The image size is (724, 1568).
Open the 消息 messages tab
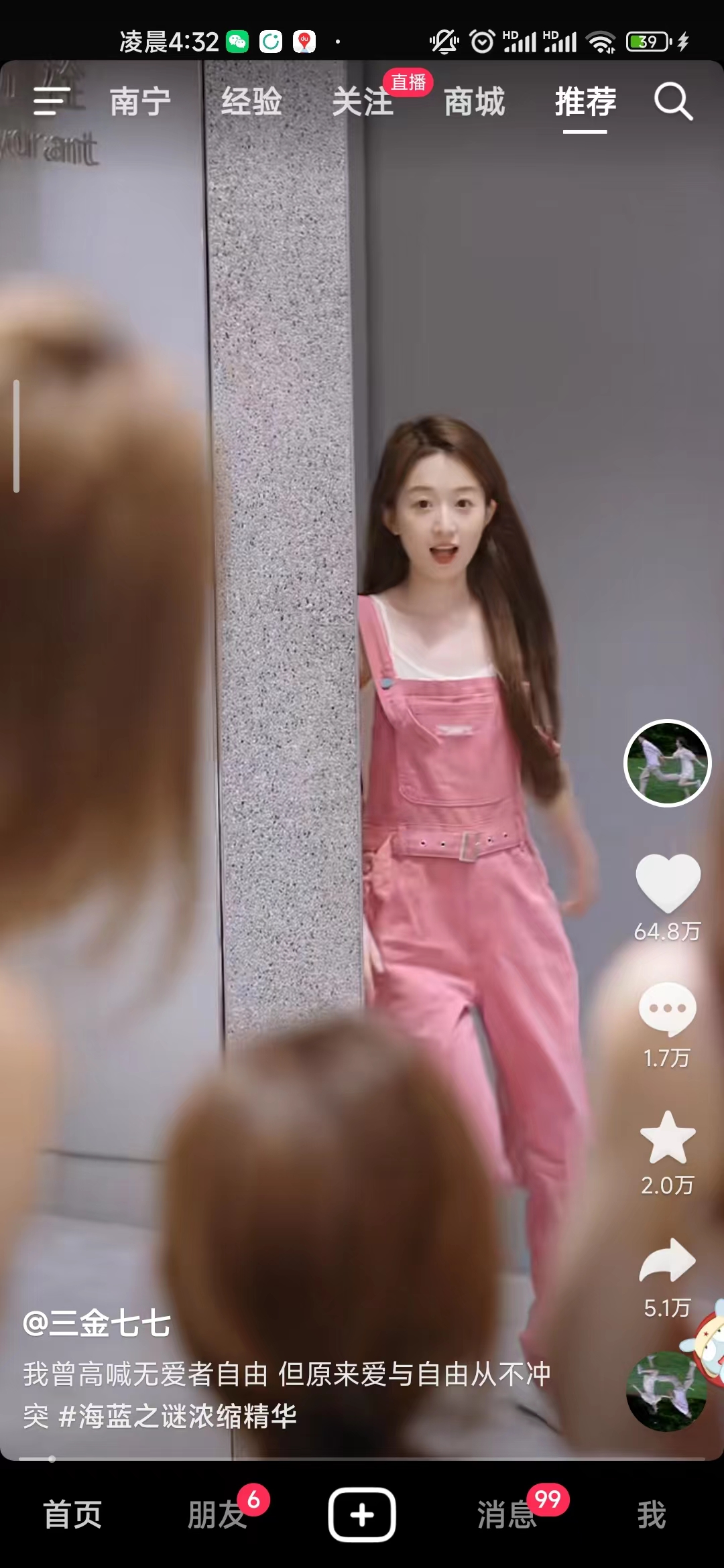pos(507,1514)
